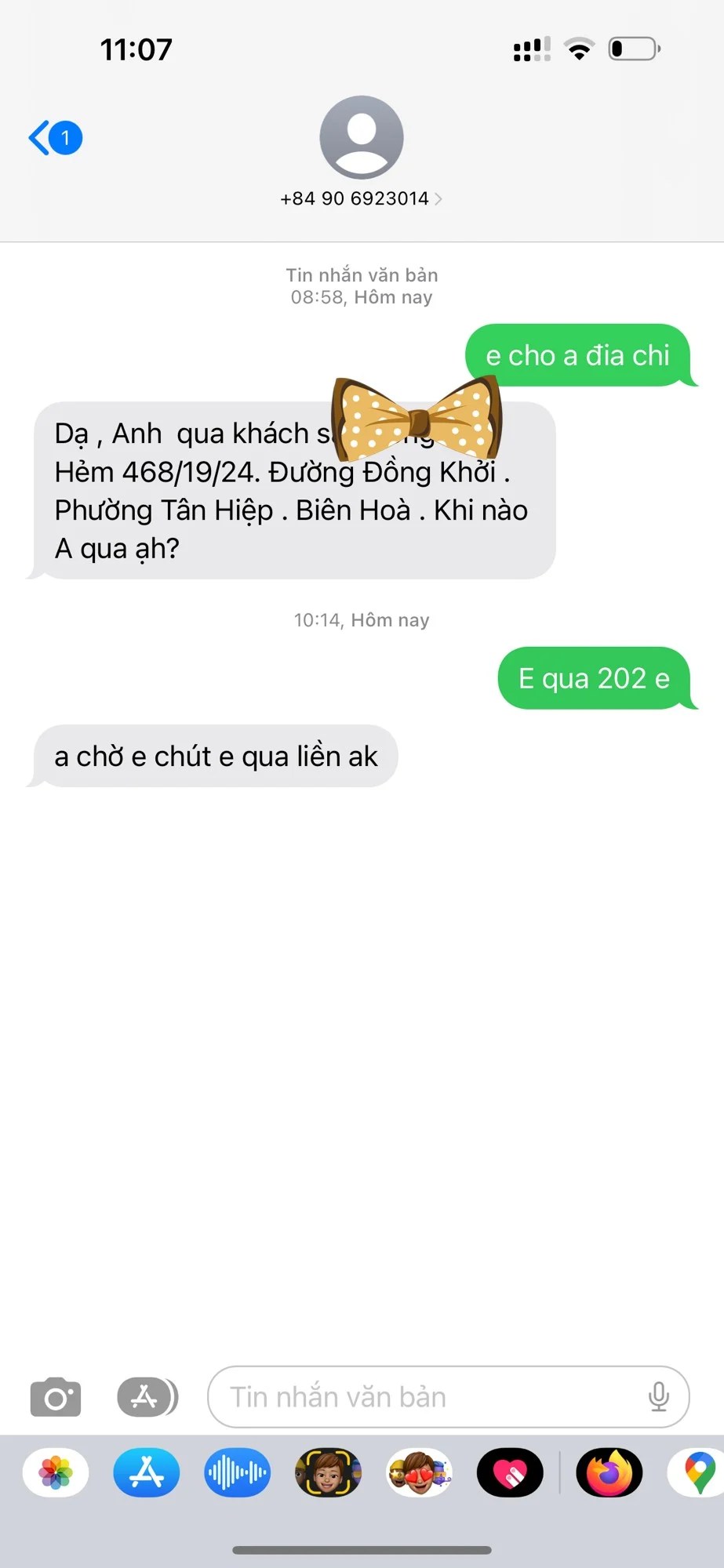Open the Photos app in drawer
This screenshot has width=724, height=1568.
tap(56, 1472)
